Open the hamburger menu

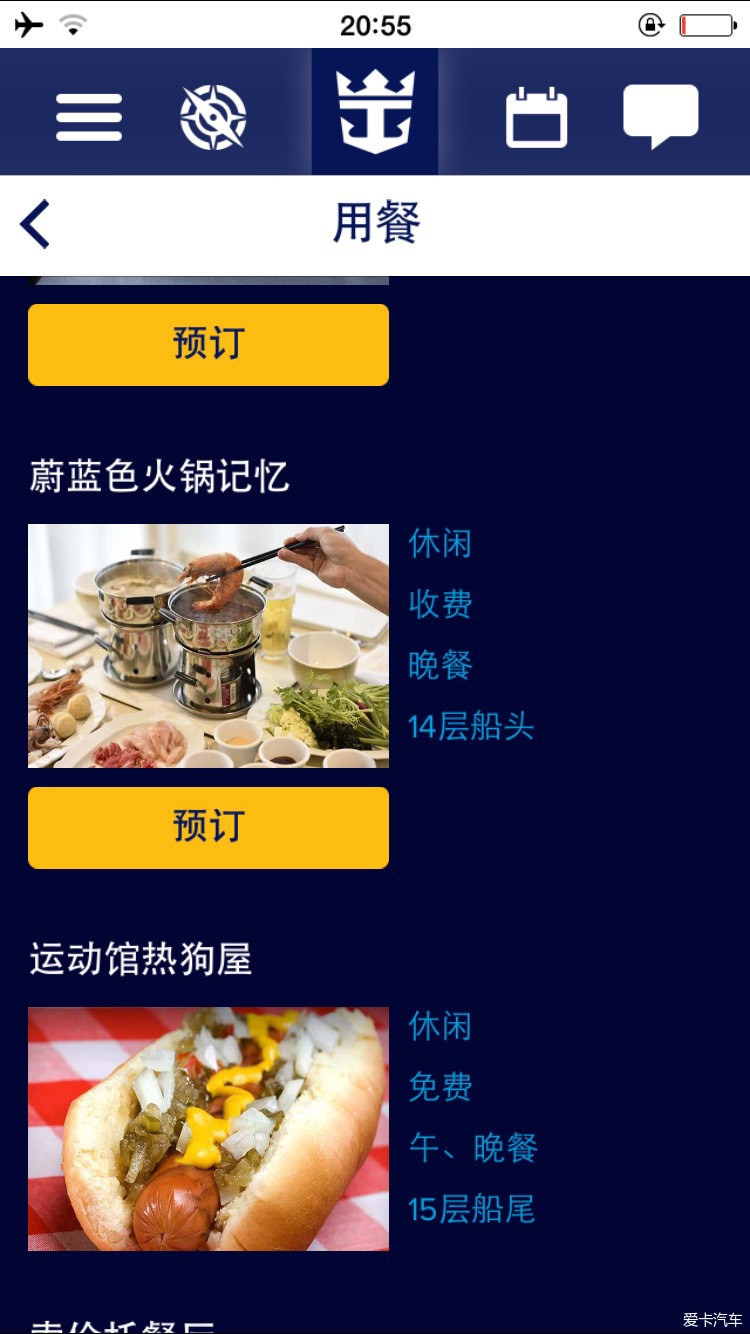click(89, 117)
